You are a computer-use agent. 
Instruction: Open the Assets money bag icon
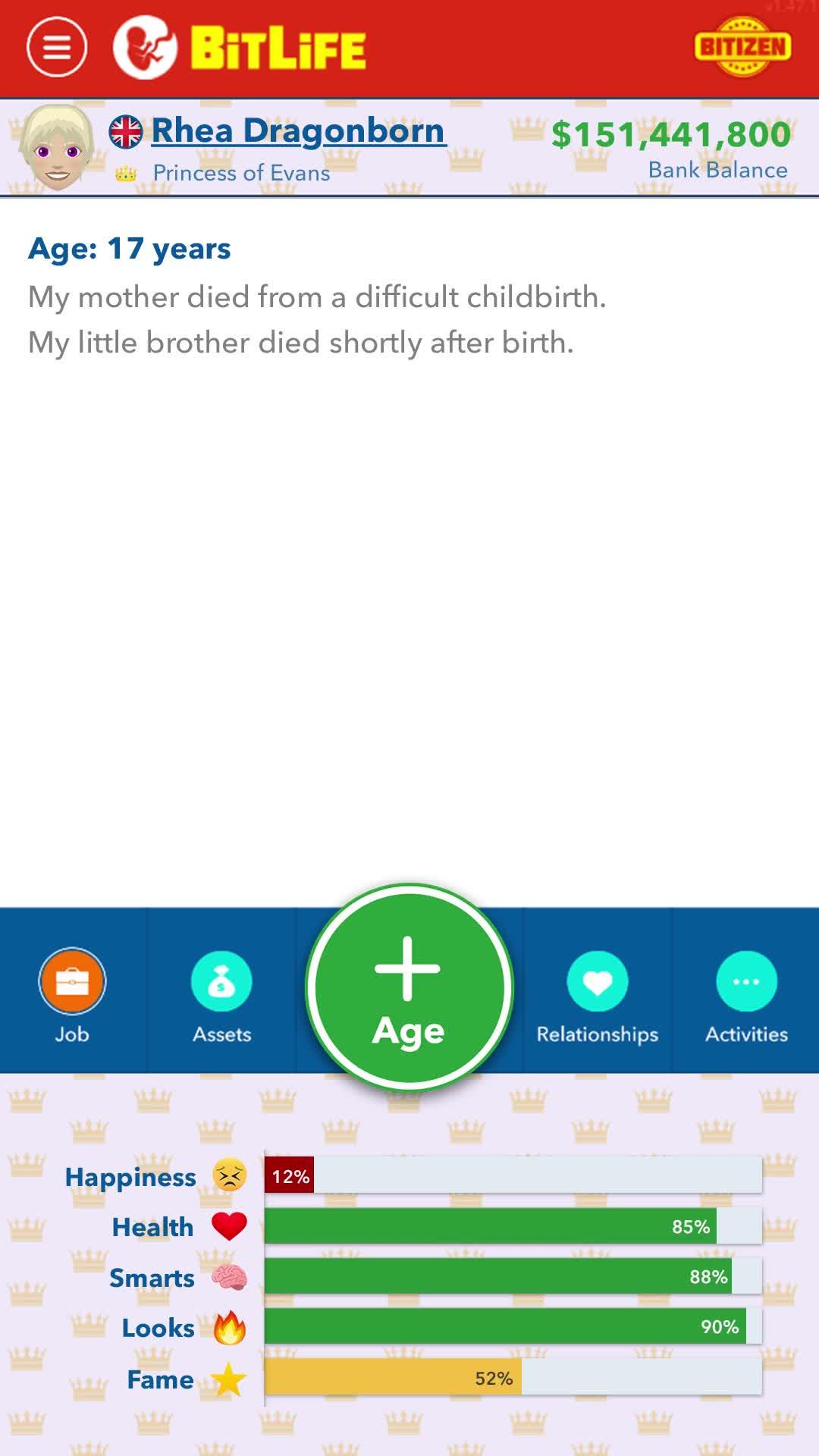click(x=220, y=982)
